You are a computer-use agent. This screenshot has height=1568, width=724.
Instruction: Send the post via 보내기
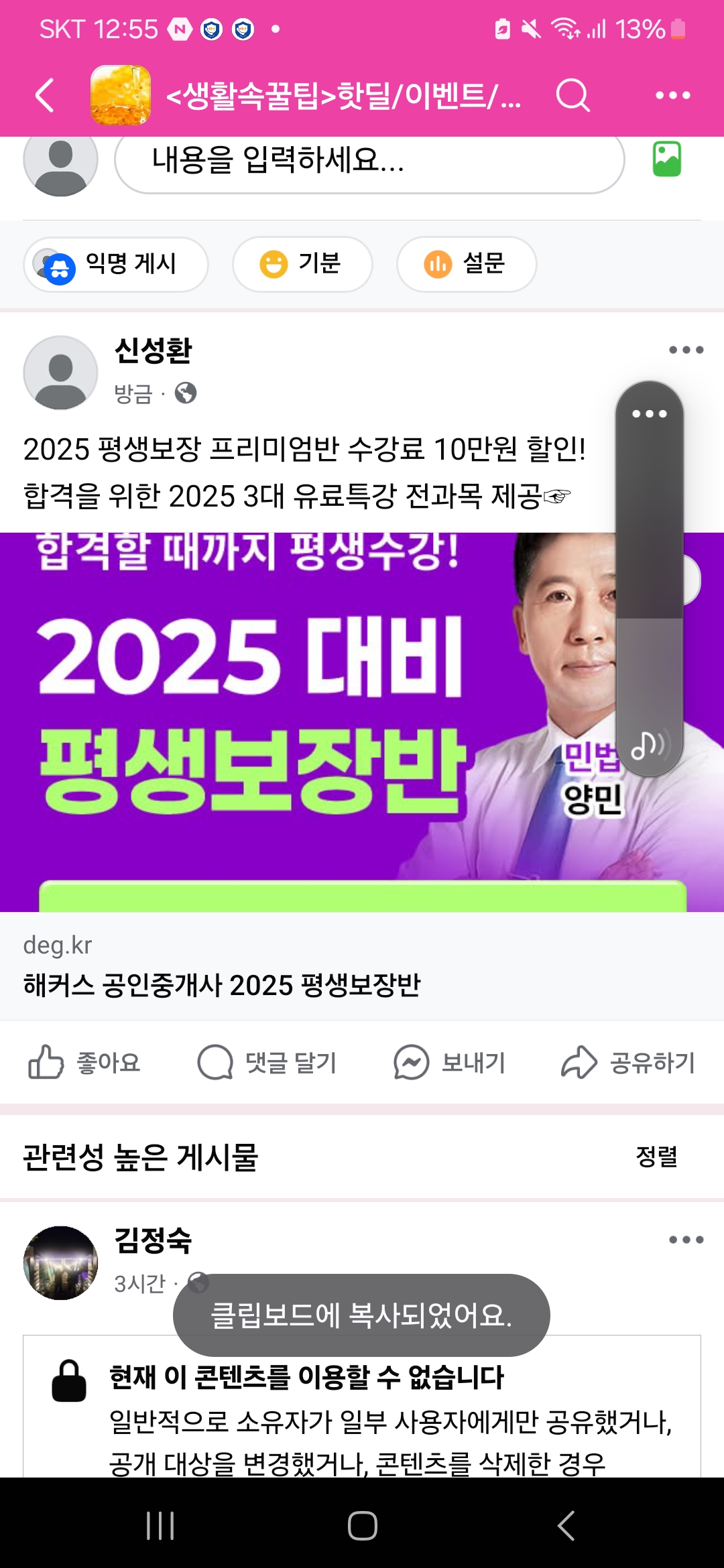(x=450, y=1063)
